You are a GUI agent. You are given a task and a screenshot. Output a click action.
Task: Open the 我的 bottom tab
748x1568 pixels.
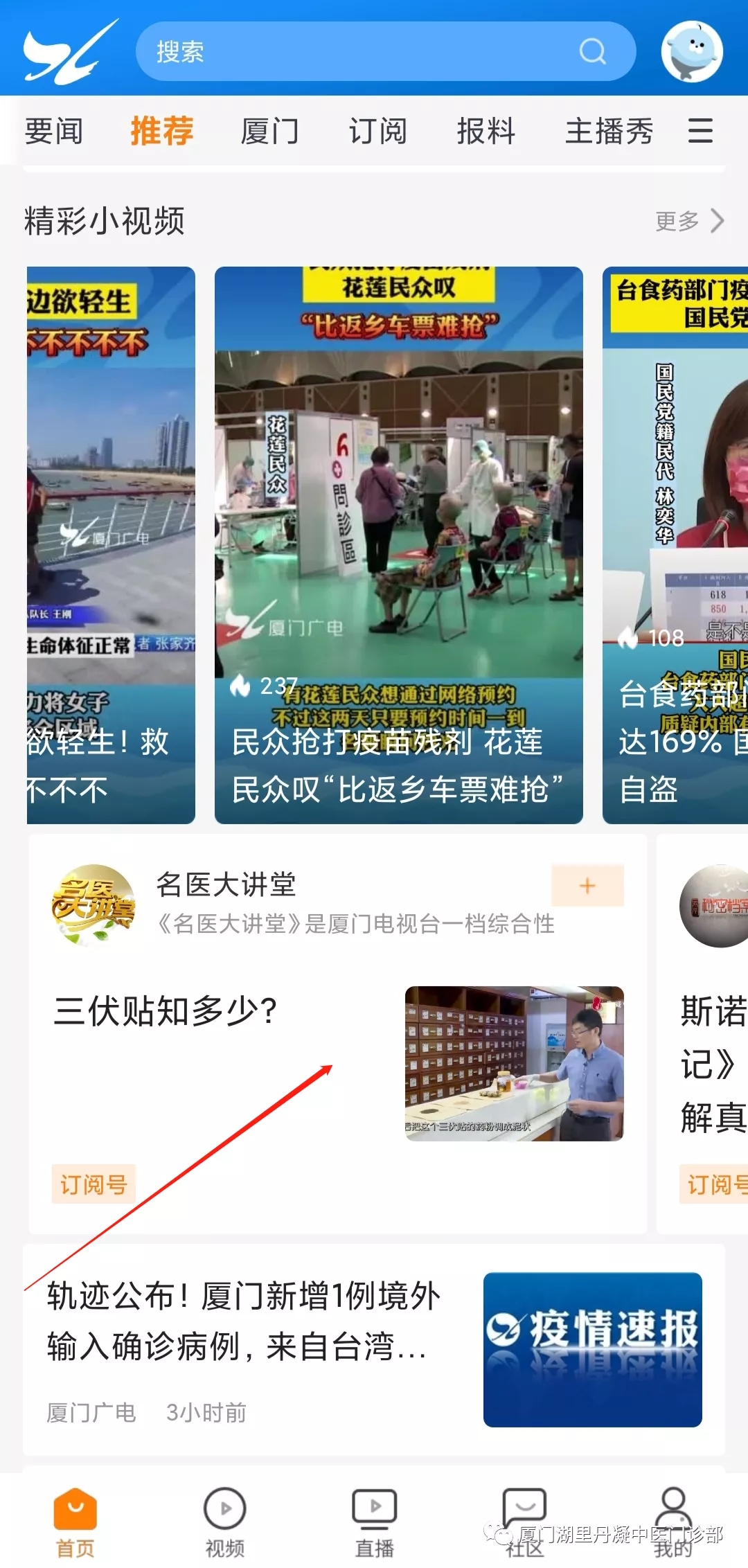point(673,1520)
